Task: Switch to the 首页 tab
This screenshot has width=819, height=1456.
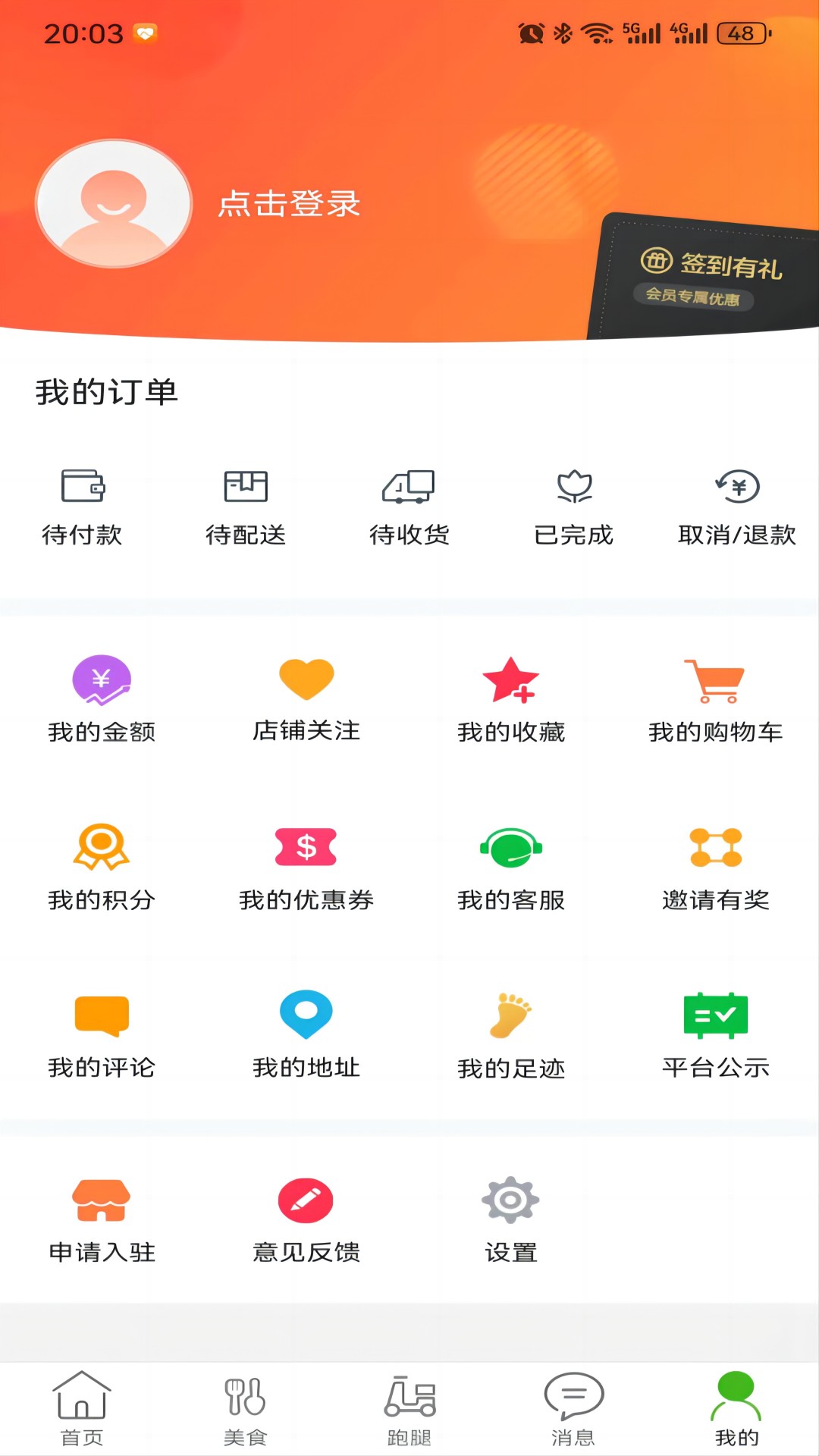Action: tap(82, 1409)
